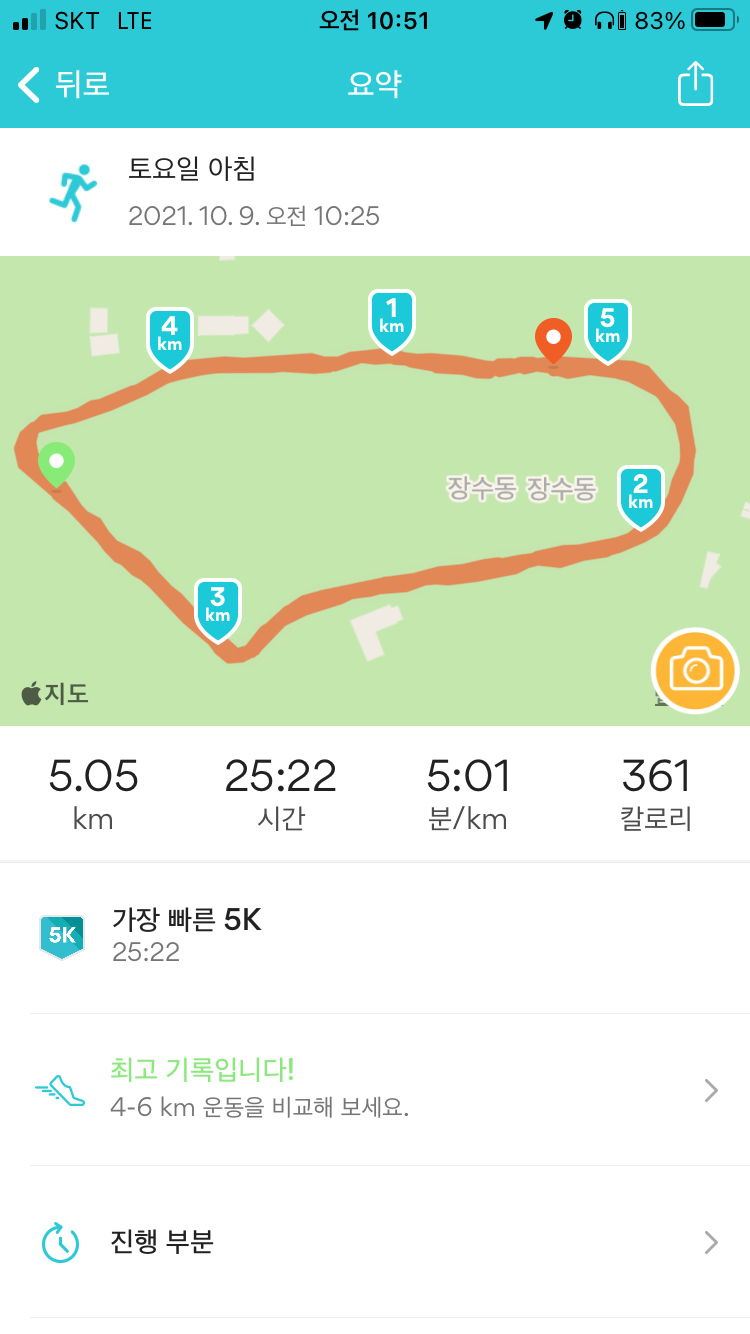The width and height of the screenshot is (750, 1334).
Task: Open 최고 기록입니다 workout comparison
Action: click(x=375, y=1089)
